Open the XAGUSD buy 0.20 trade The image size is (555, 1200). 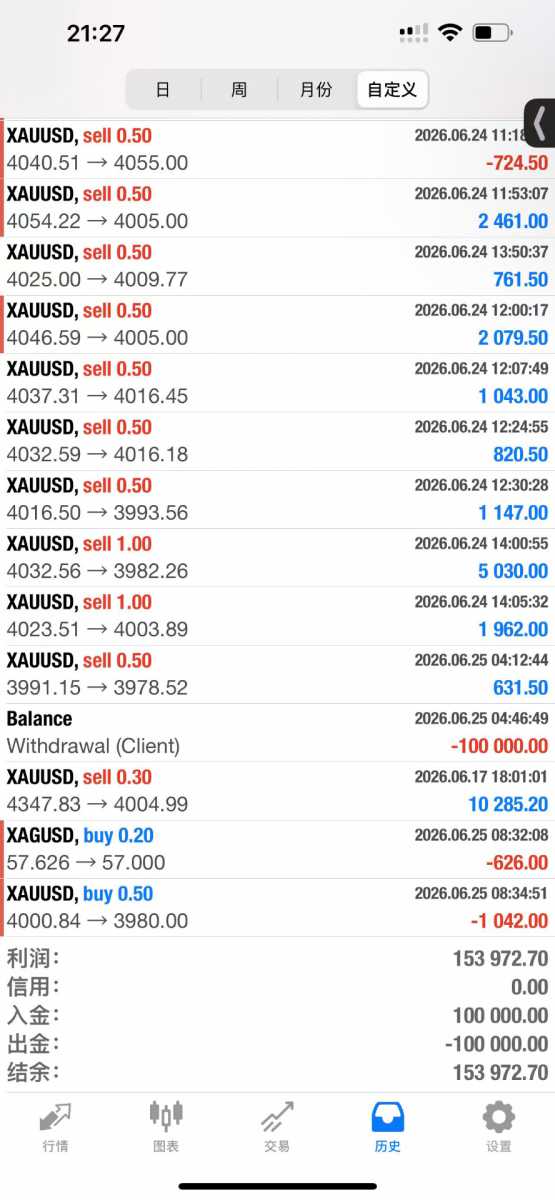pyautogui.click(x=277, y=849)
